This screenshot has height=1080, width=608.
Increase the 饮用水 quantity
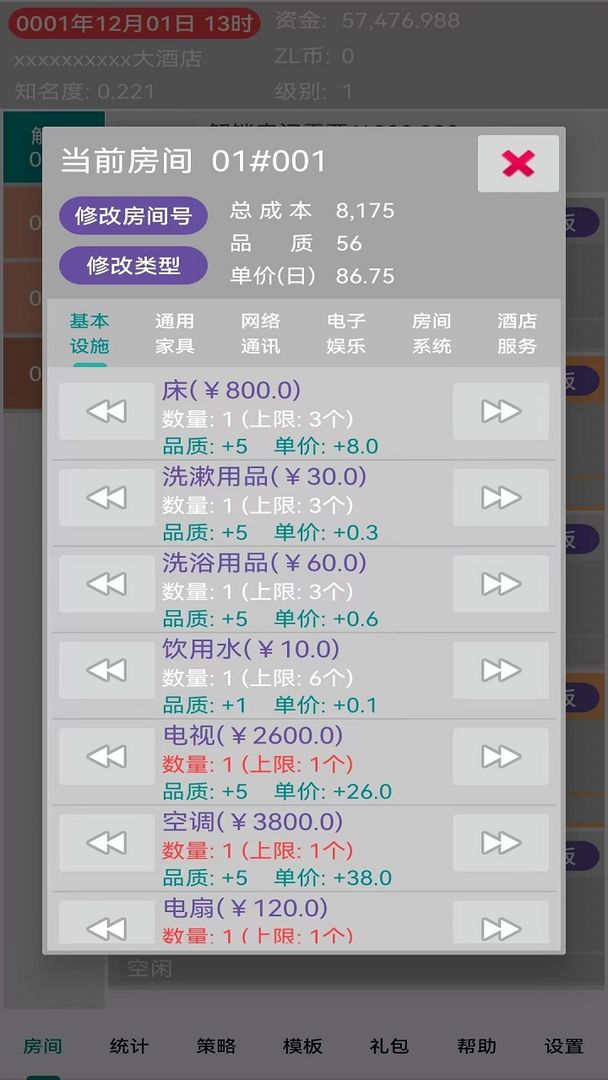point(500,670)
